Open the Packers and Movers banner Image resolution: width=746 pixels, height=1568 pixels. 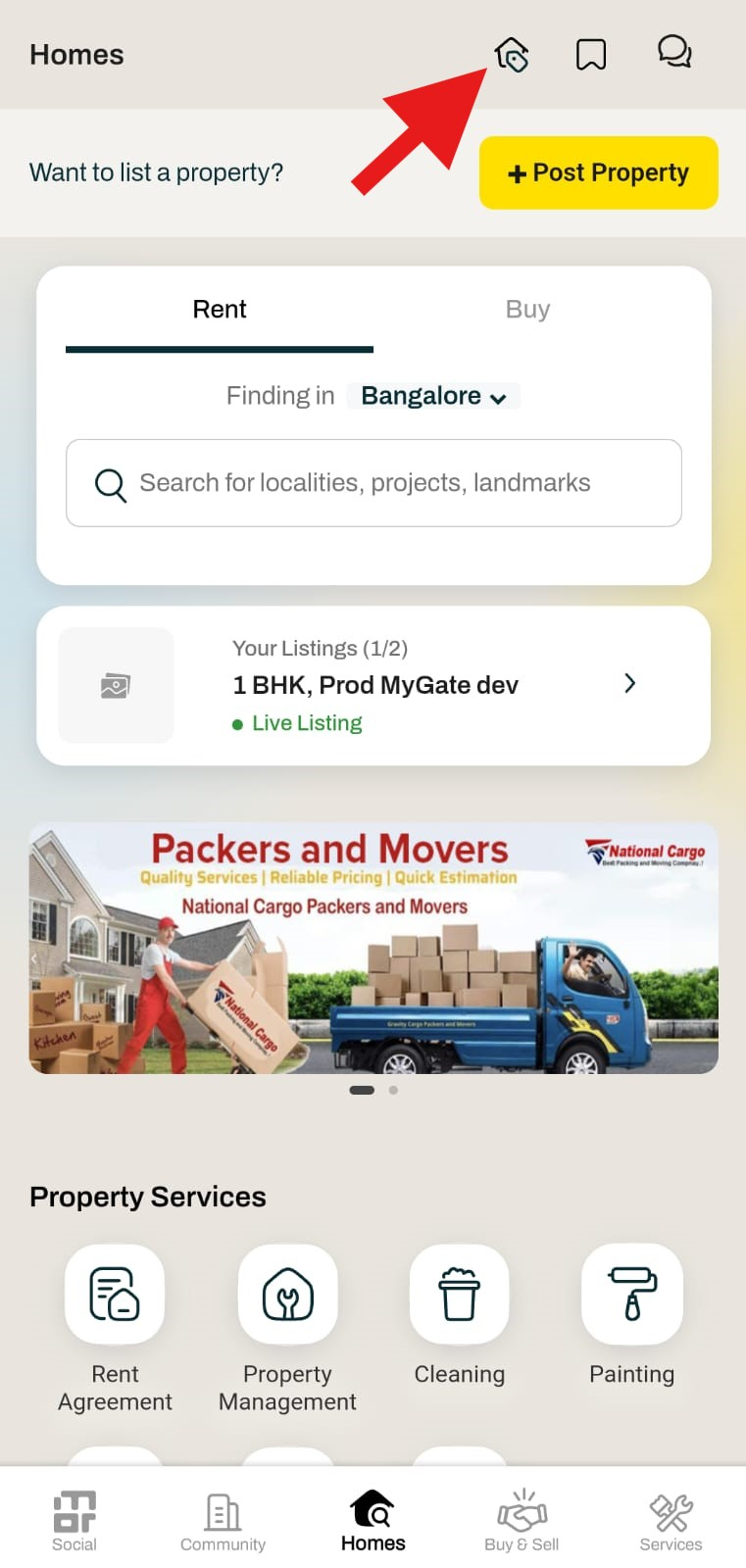(x=373, y=949)
